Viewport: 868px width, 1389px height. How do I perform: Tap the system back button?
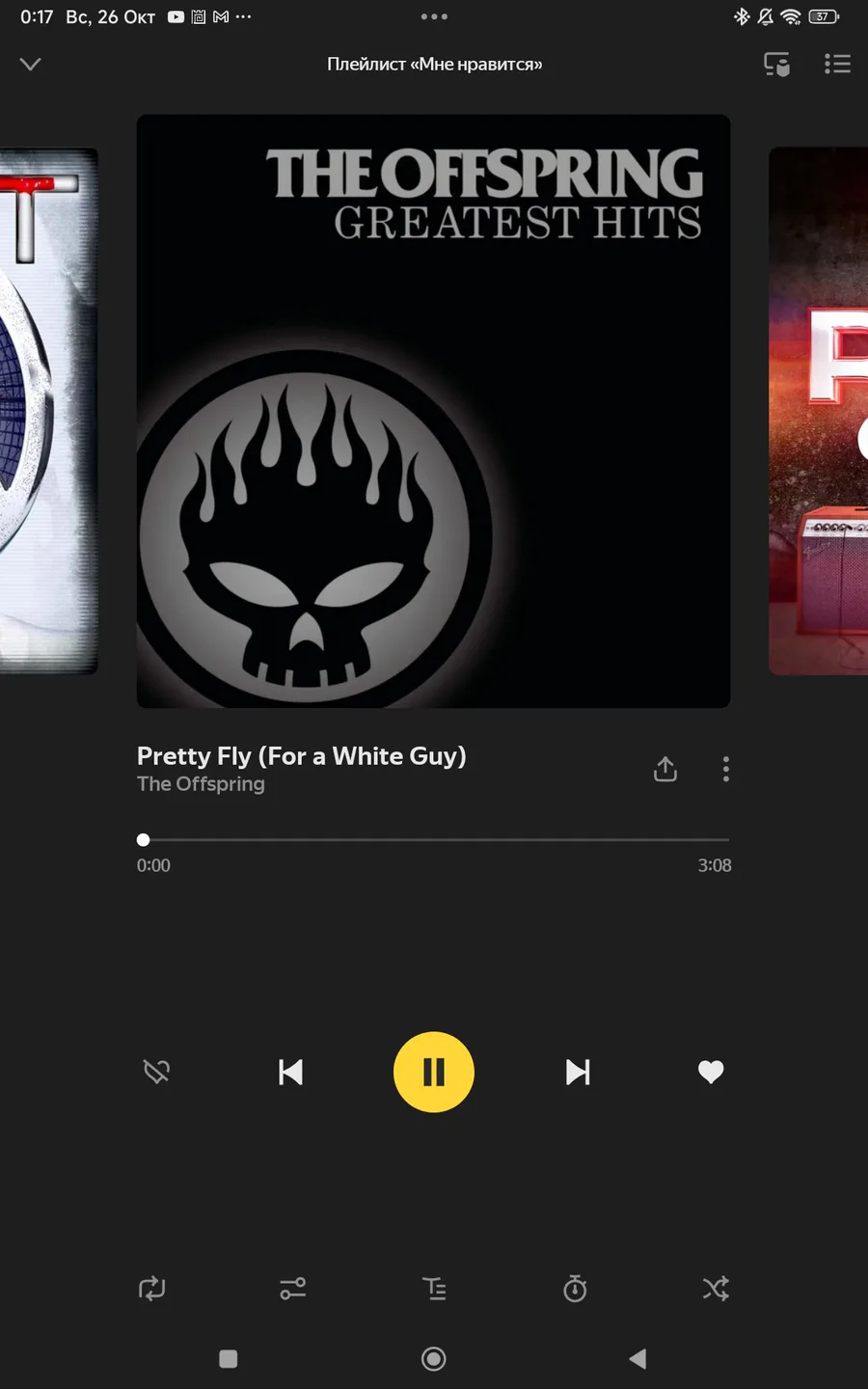pyautogui.click(x=637, y=1359)
